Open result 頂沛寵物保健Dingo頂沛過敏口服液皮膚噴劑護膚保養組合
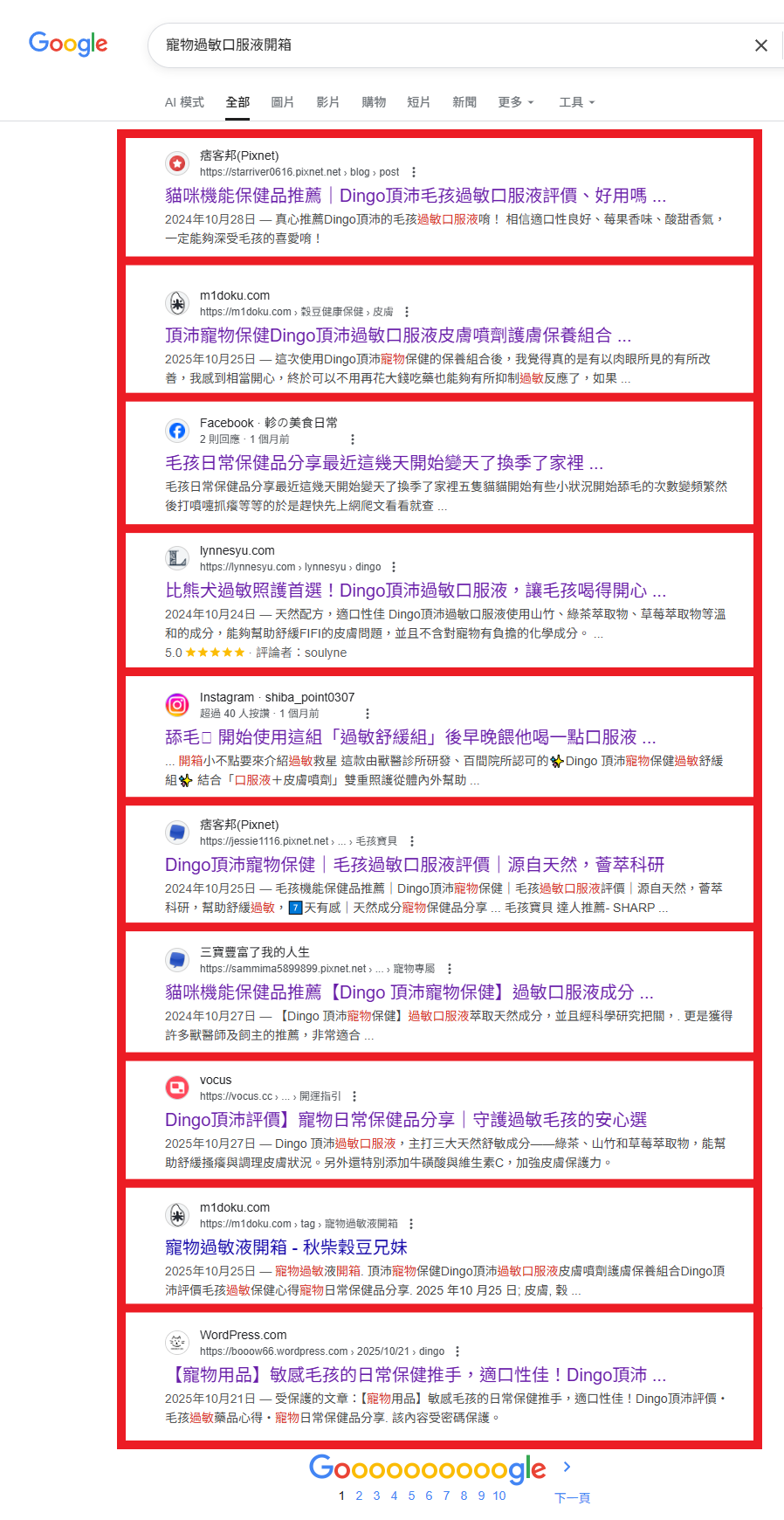The image size is (784, 1520). click(x=397, y=335)
